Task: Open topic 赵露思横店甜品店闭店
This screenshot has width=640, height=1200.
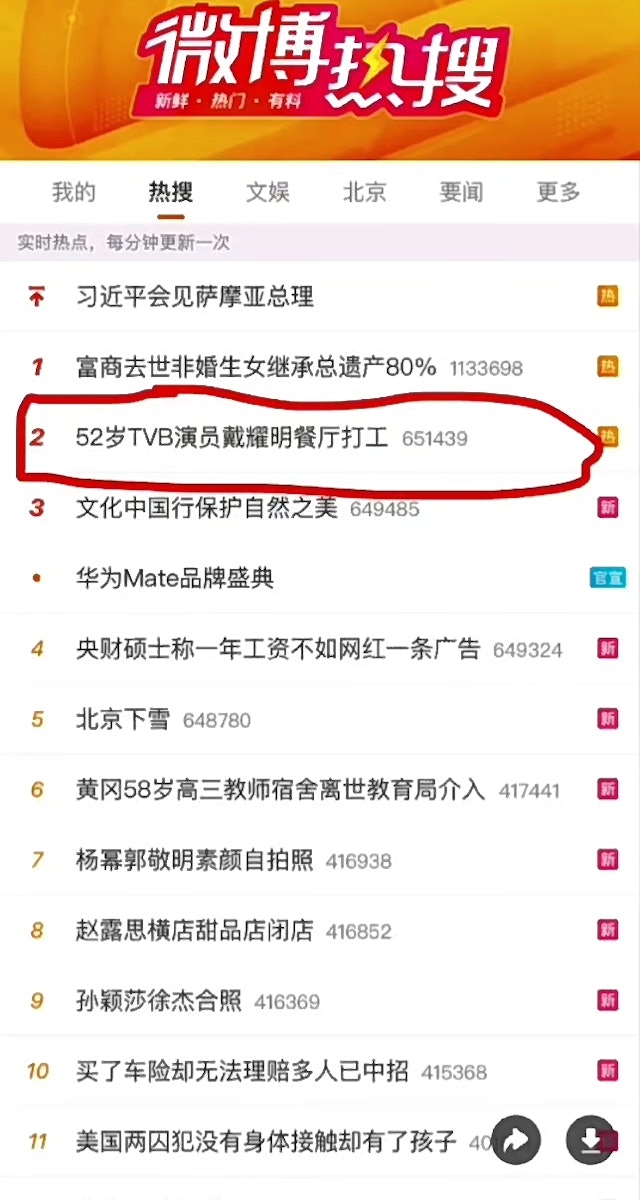Action: click(195, 931)
